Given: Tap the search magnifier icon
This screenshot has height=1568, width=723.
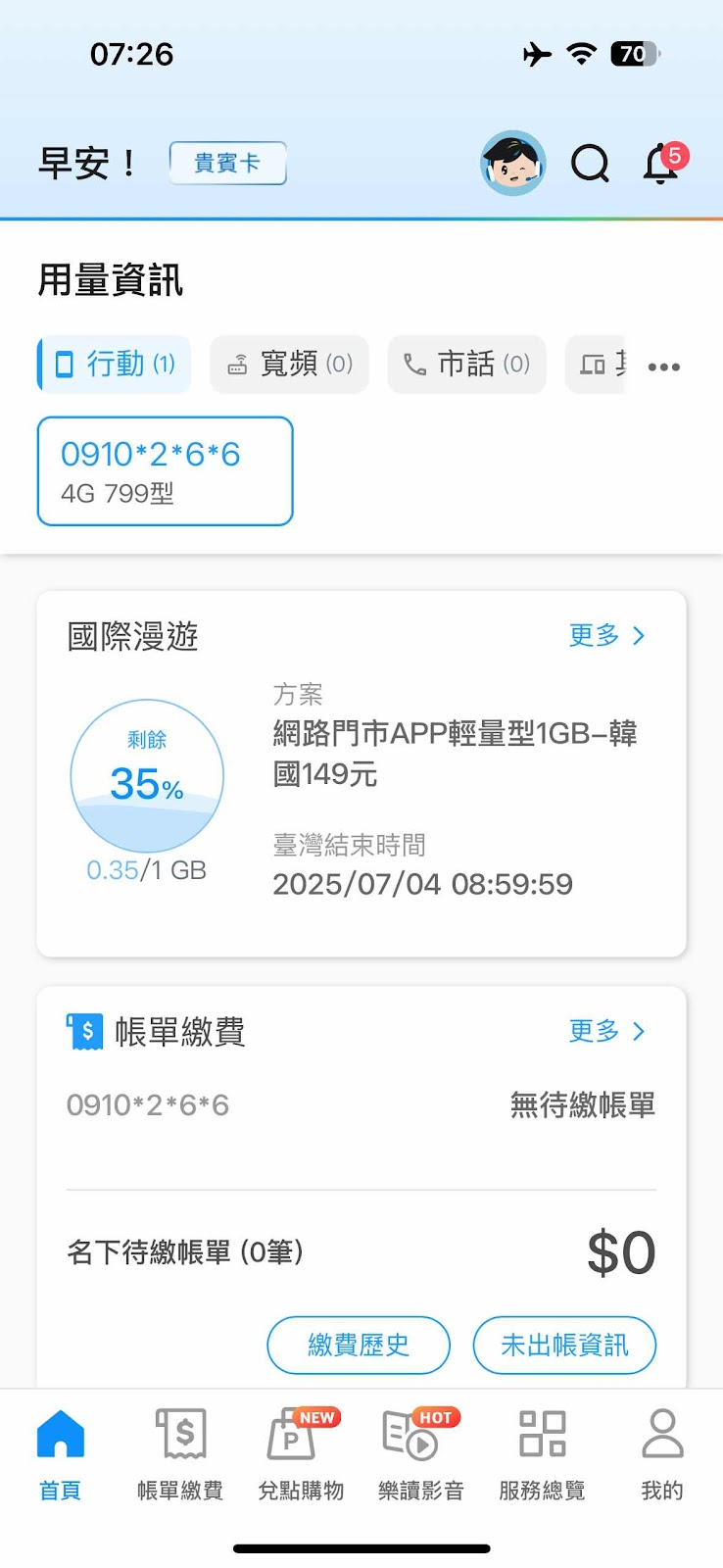Looking at the screenshot, I should click(x=590, y=164).
